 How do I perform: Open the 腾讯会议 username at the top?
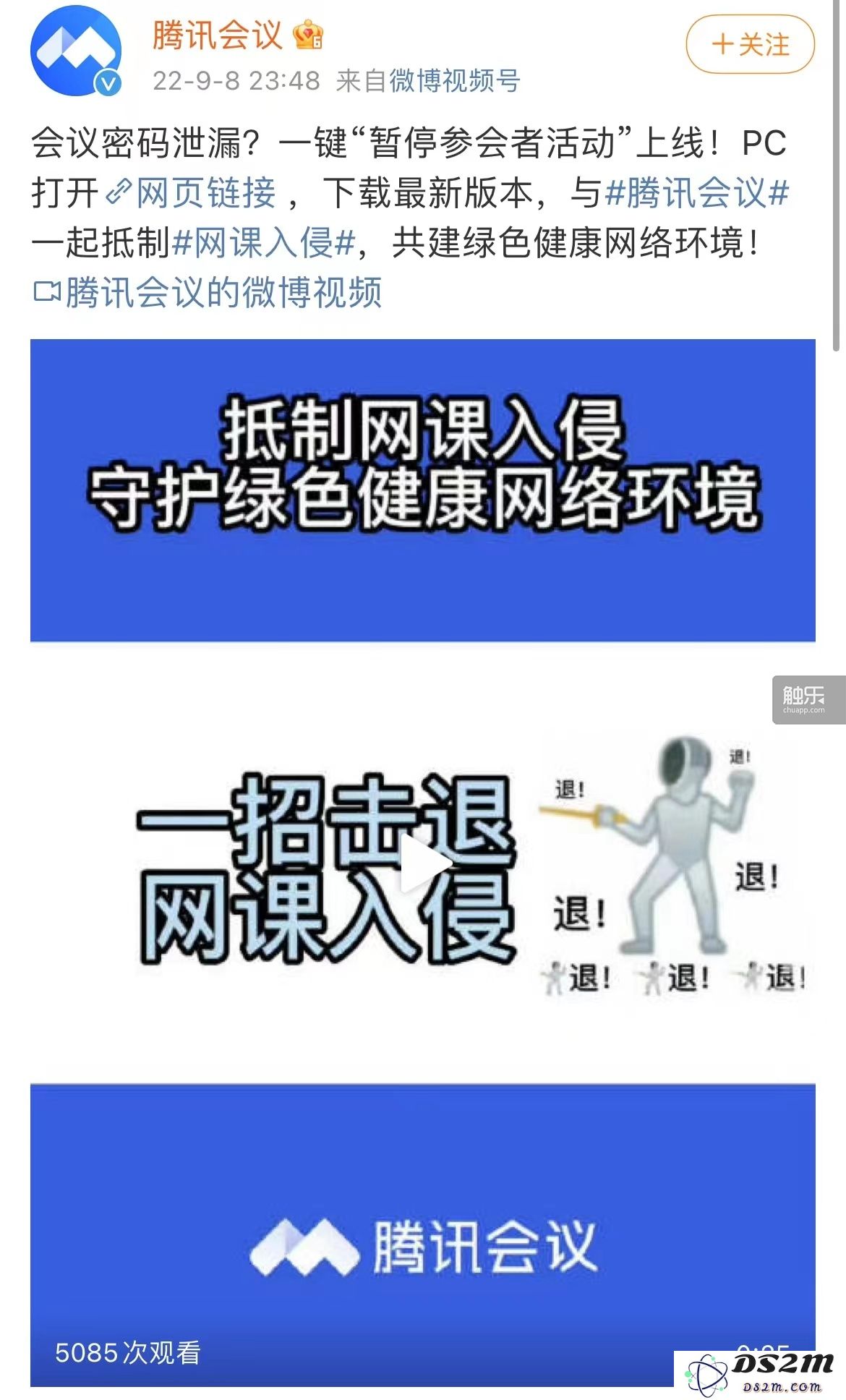tap(217, 35)
